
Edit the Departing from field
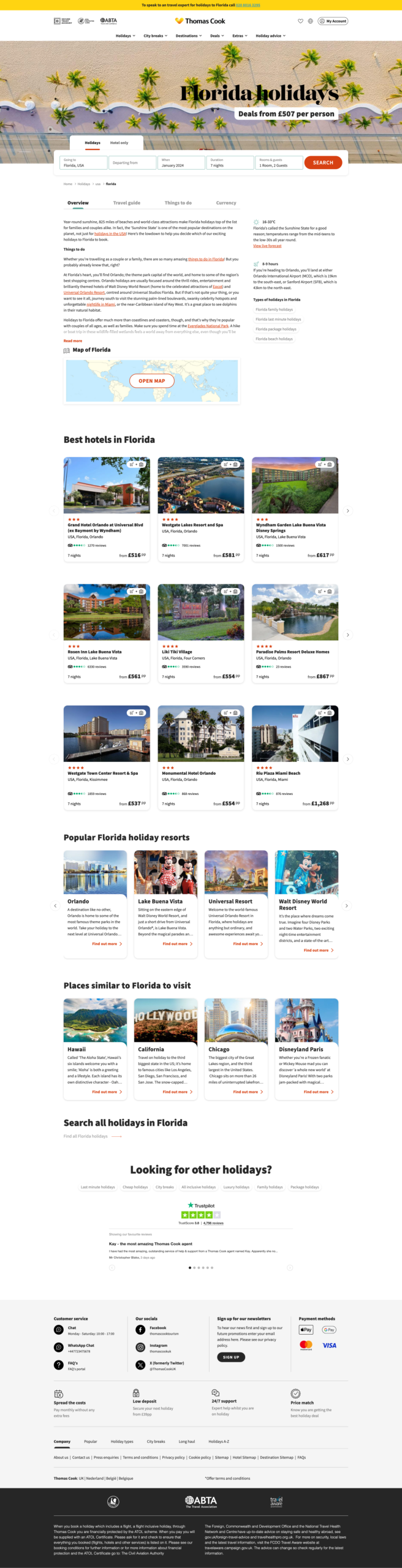pyautogui.click(x=132, y=163)
